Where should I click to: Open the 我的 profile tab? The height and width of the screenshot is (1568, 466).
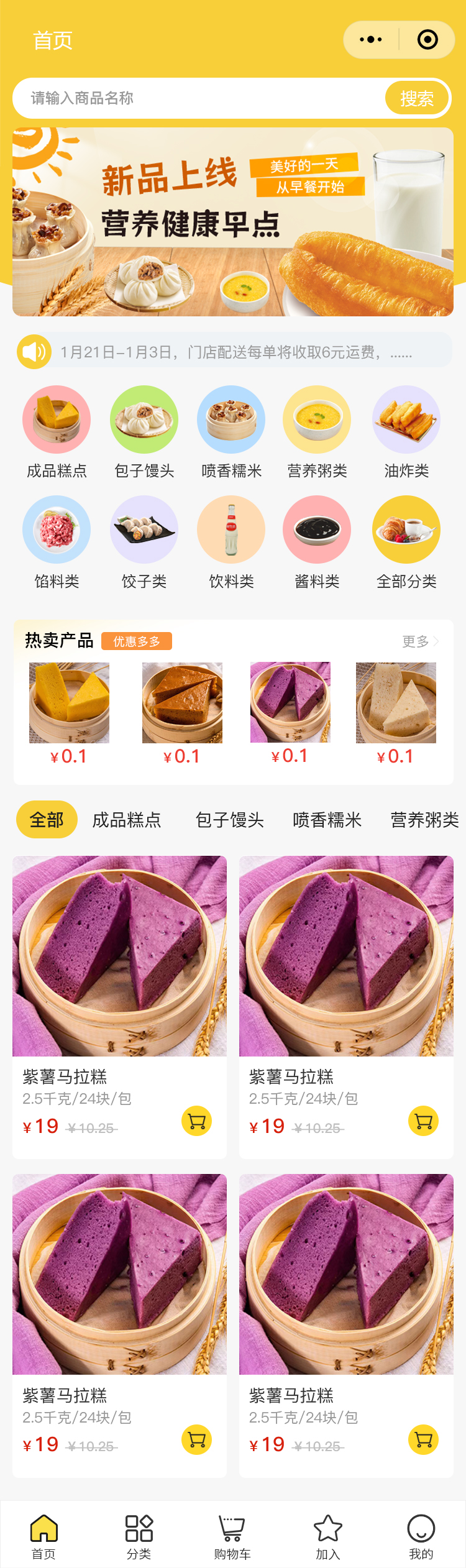pos(421,1536)
